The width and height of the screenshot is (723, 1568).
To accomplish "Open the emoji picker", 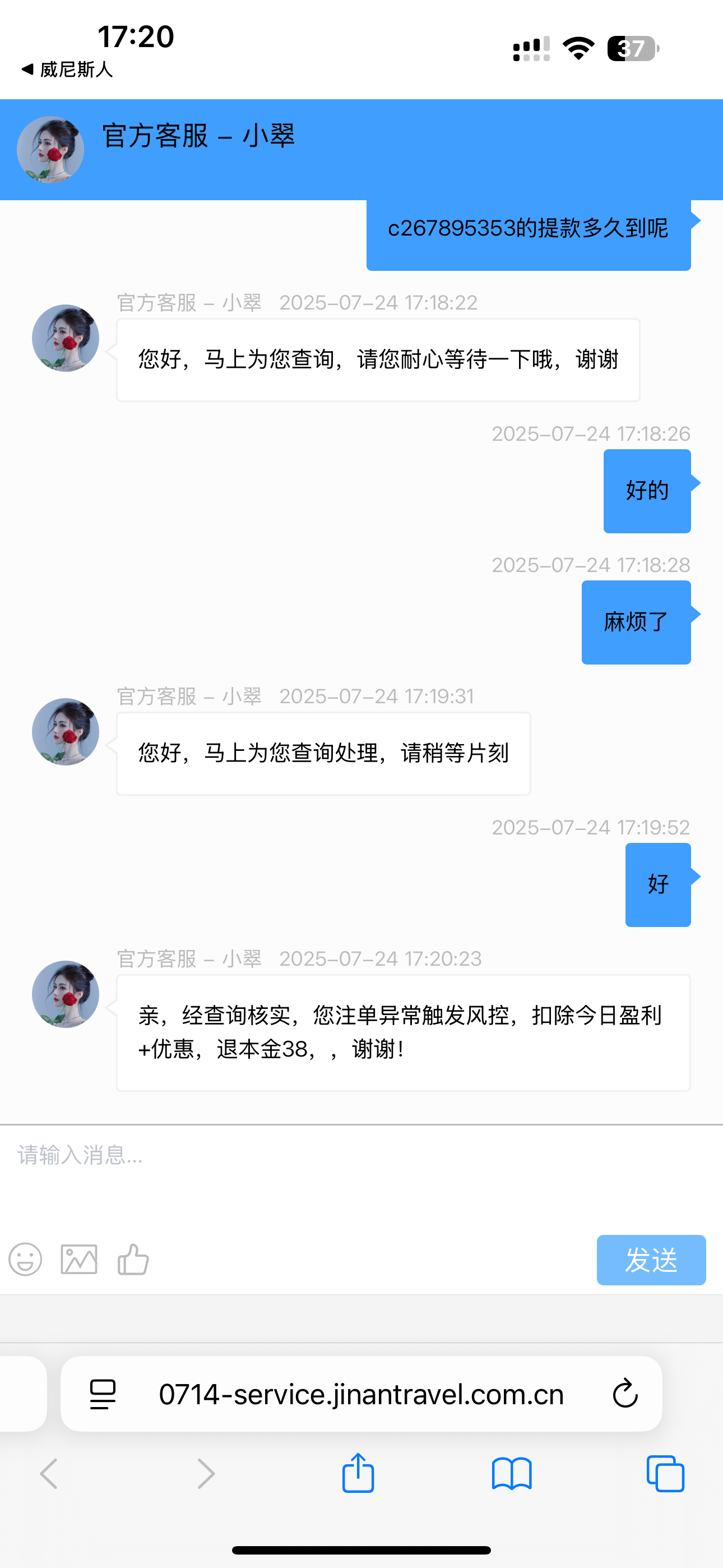I will pyautogui.click(x=26, y=1259).
